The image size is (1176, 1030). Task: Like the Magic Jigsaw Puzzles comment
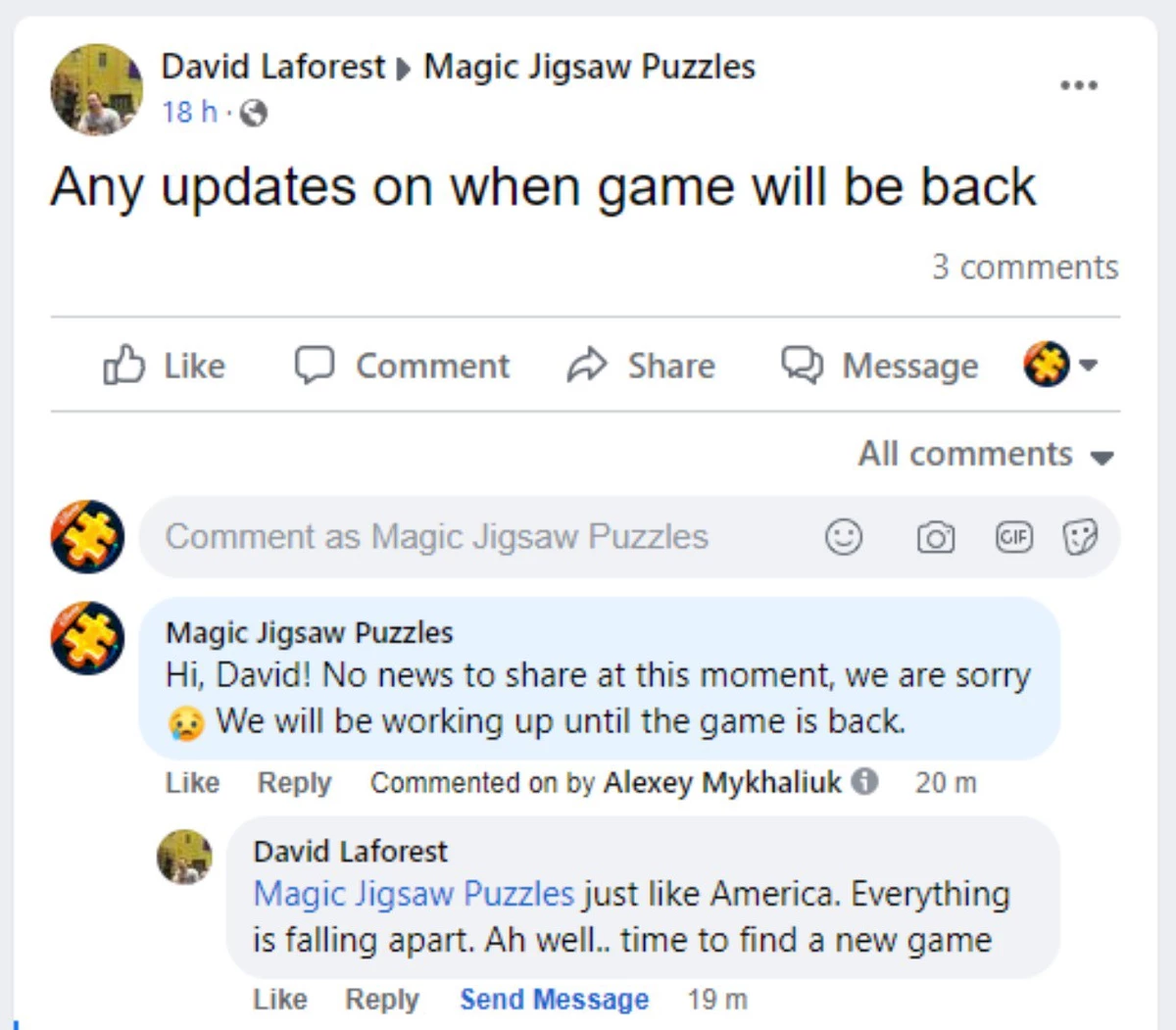pyautogui.click(x=192, y=783)
